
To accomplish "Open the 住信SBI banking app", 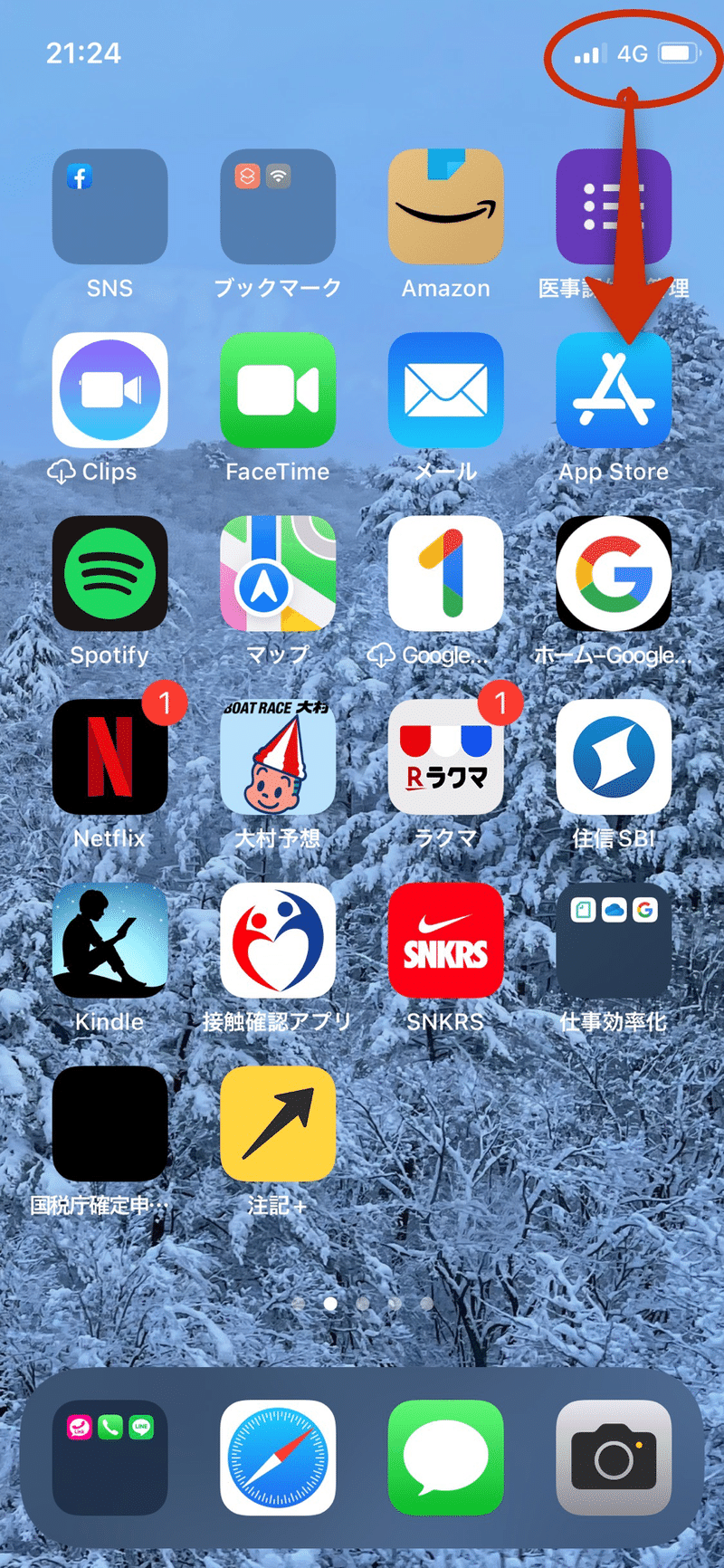I will [614, 757].
